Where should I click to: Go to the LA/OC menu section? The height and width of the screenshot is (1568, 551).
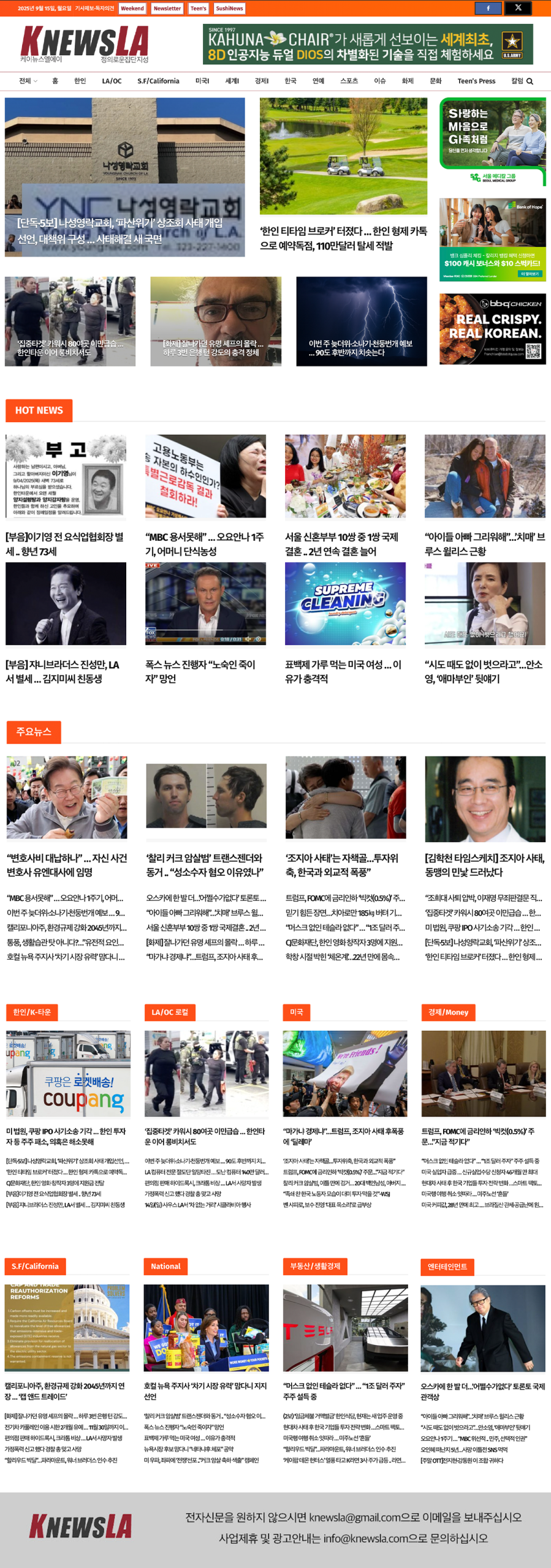(x=112, y=81)
